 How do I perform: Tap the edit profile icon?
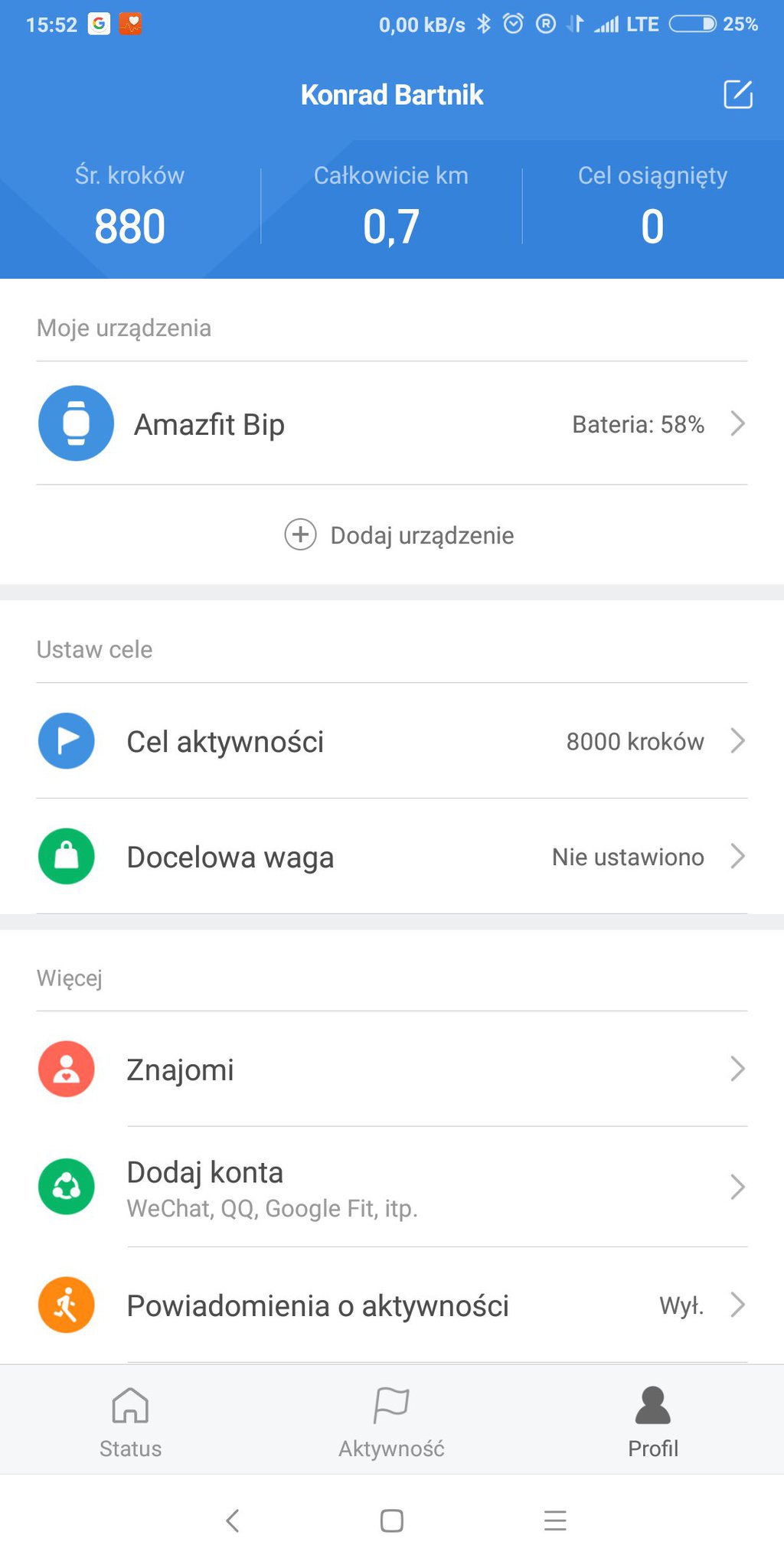click(x=738, y=94)
